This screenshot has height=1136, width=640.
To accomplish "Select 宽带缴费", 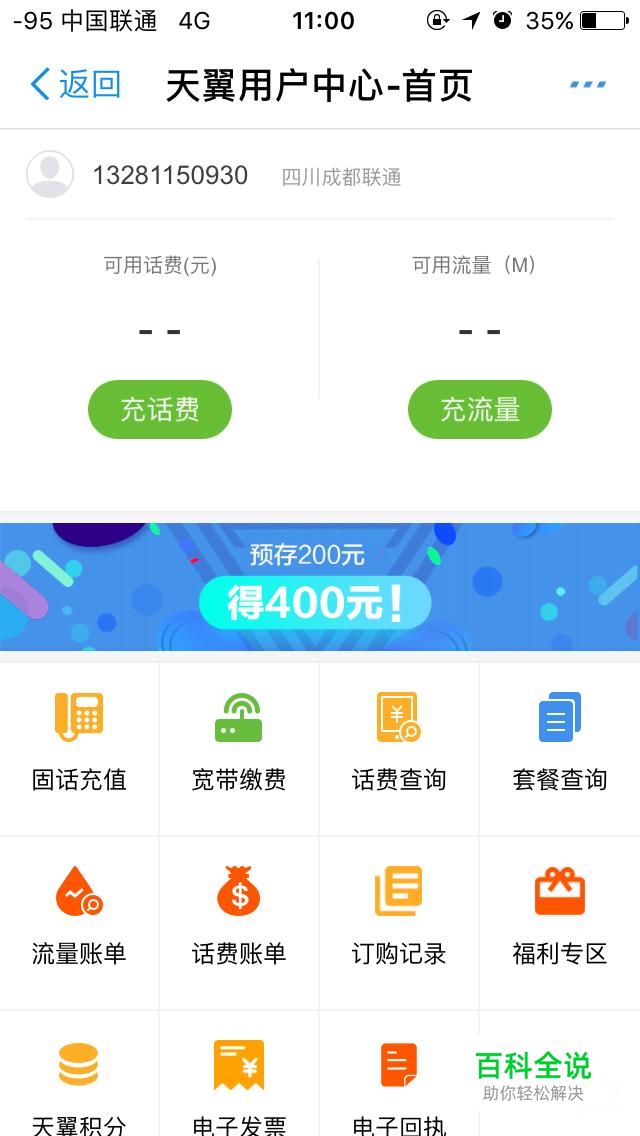I will click(238, 748).
